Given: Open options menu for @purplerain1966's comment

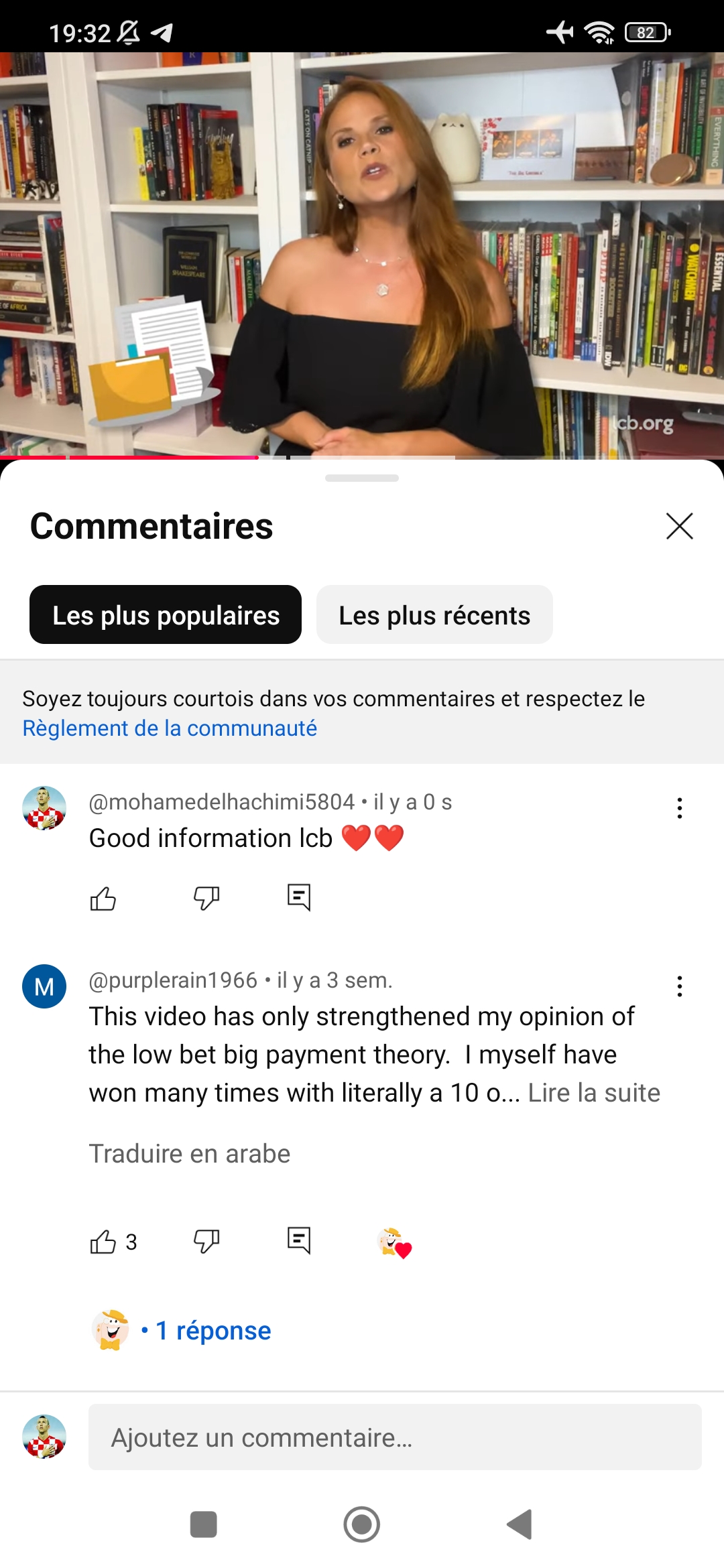Looking at the screenshot, I should click(679, 986).
